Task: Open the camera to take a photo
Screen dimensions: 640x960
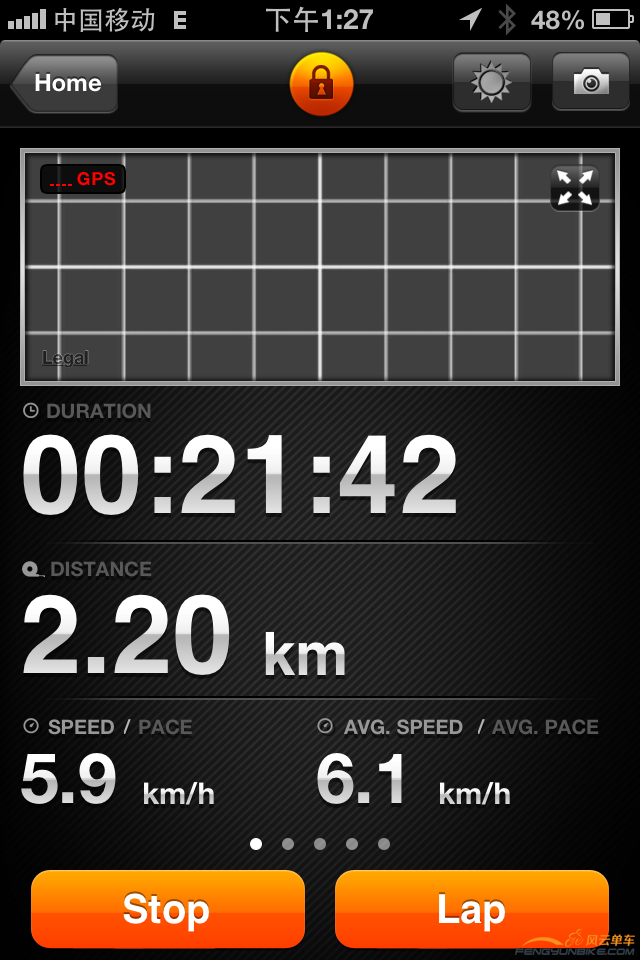Action: pyautogui.click(x=590, y=82)
